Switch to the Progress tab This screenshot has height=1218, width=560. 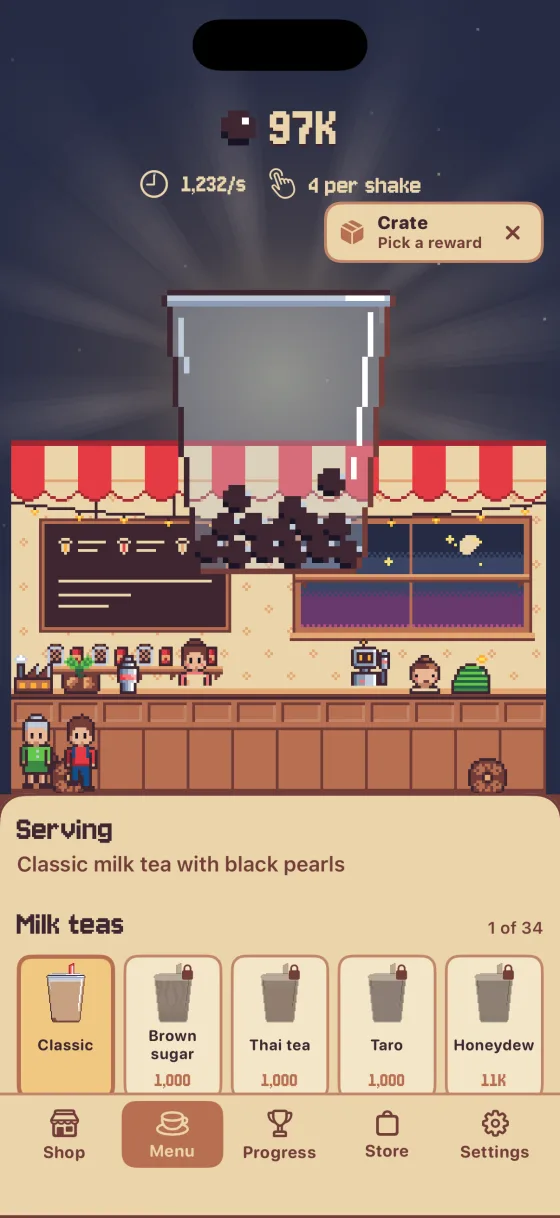click(279, 1135)
